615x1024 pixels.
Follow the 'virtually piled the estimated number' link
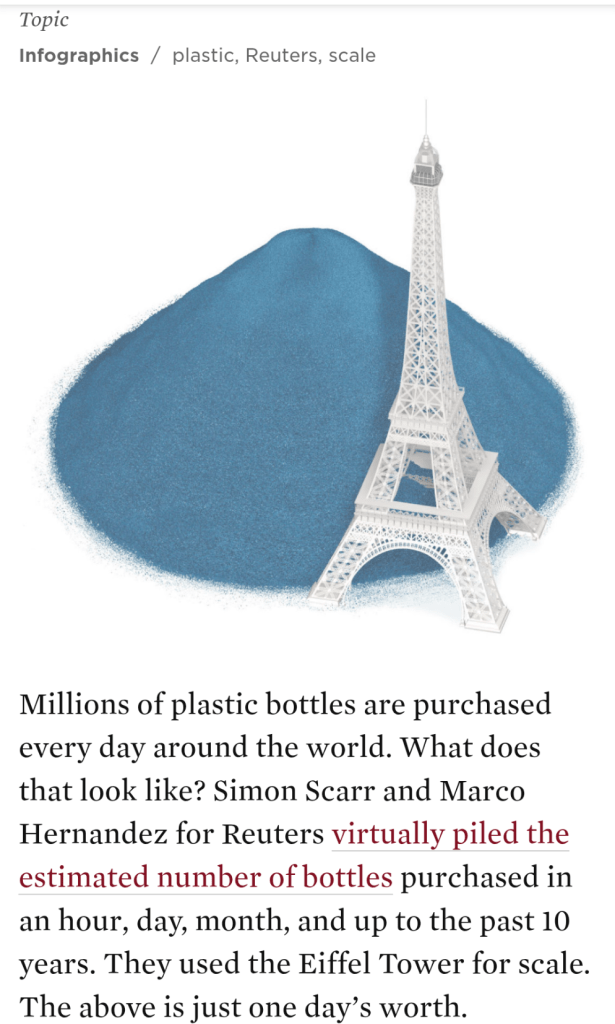[x=450, y=834]
